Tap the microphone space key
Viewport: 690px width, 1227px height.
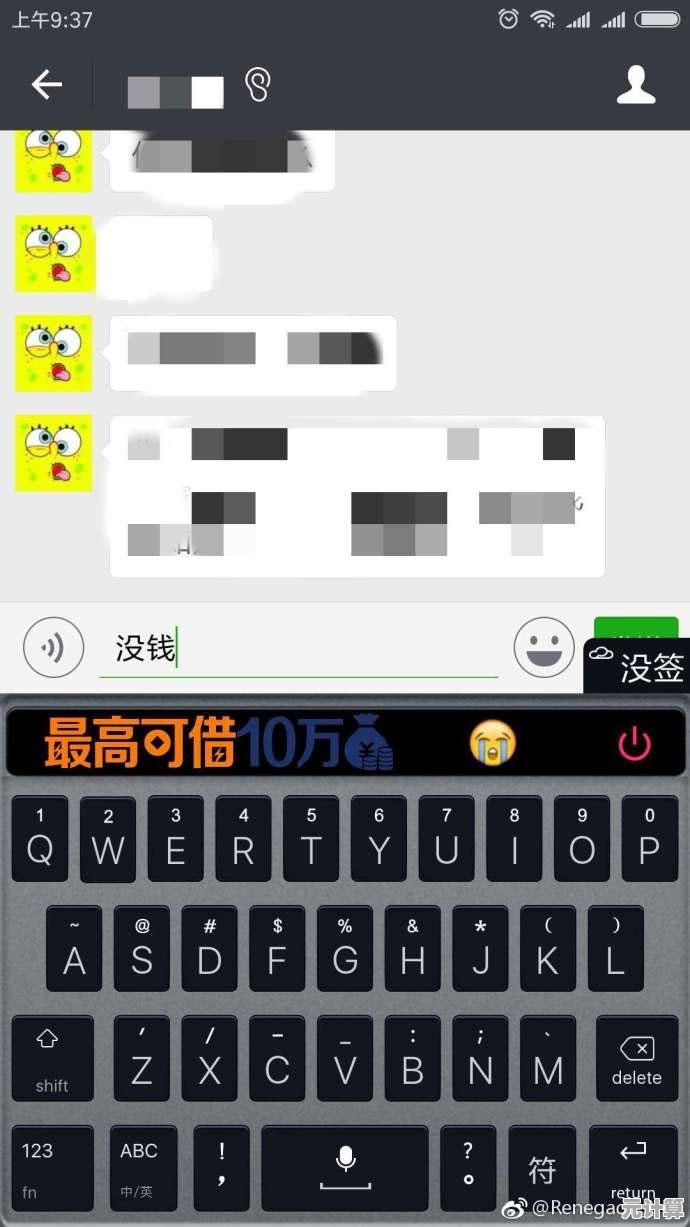345,1166
